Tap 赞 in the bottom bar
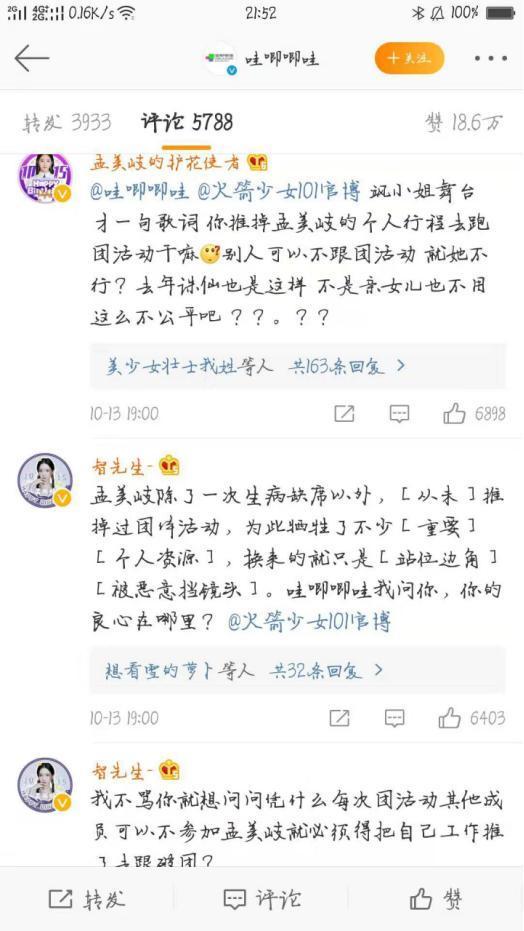Screen dimensions: 524x931 point(437,898)
